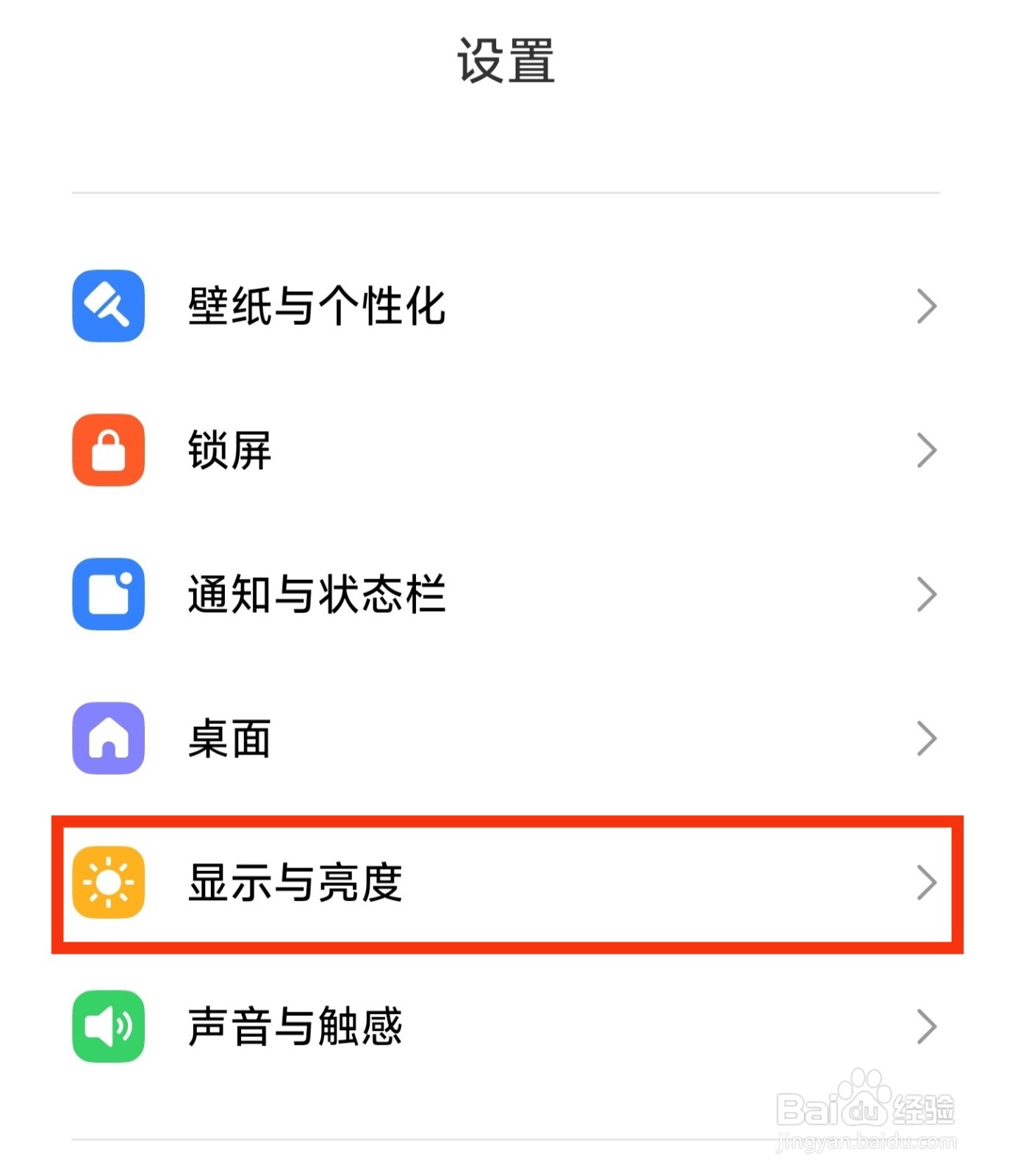Click the purple 桌面 home icon
This screenshot has height=1176, width=1012.
(107, 739)
